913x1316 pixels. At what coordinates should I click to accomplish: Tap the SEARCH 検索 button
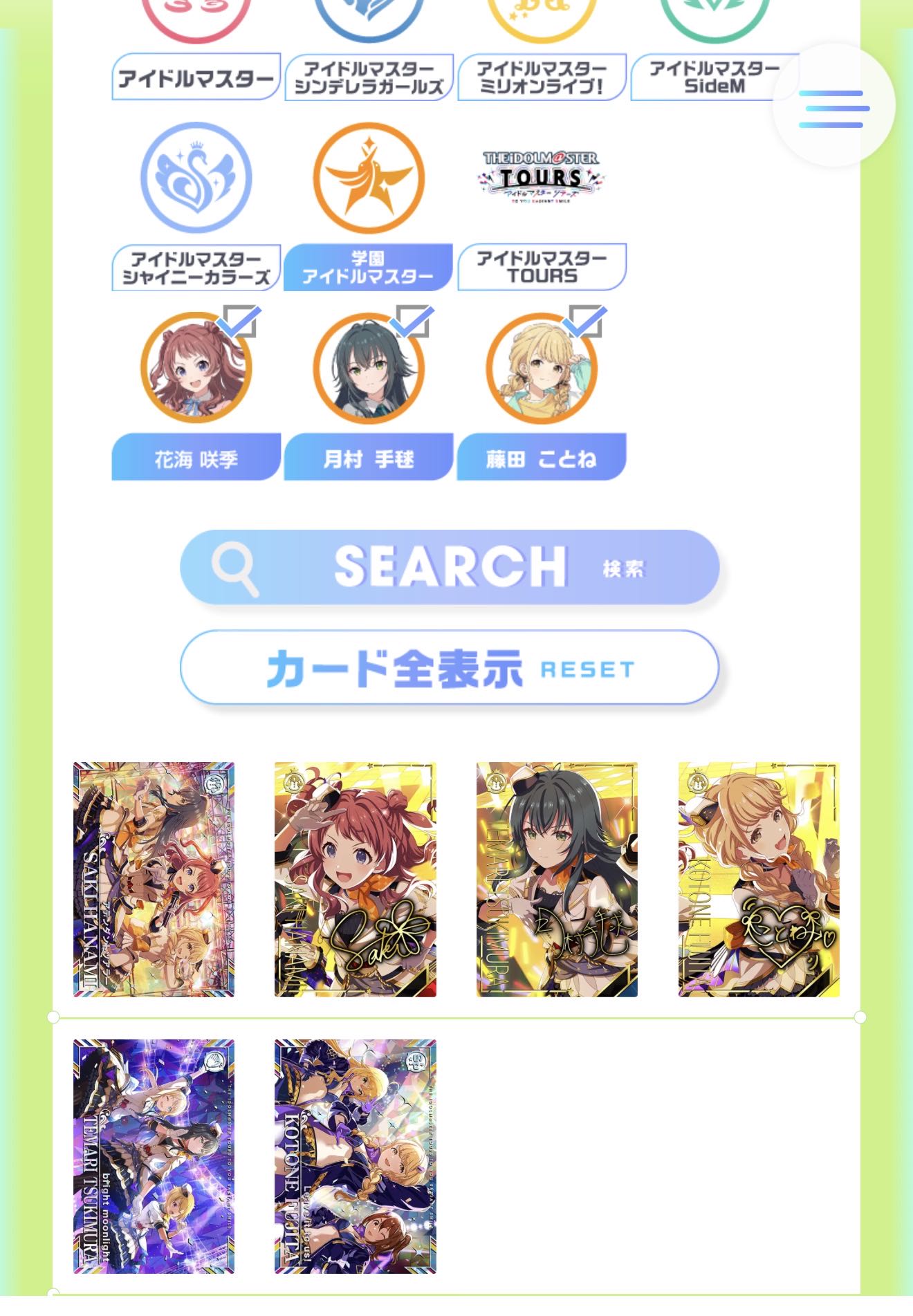point(450,567)
